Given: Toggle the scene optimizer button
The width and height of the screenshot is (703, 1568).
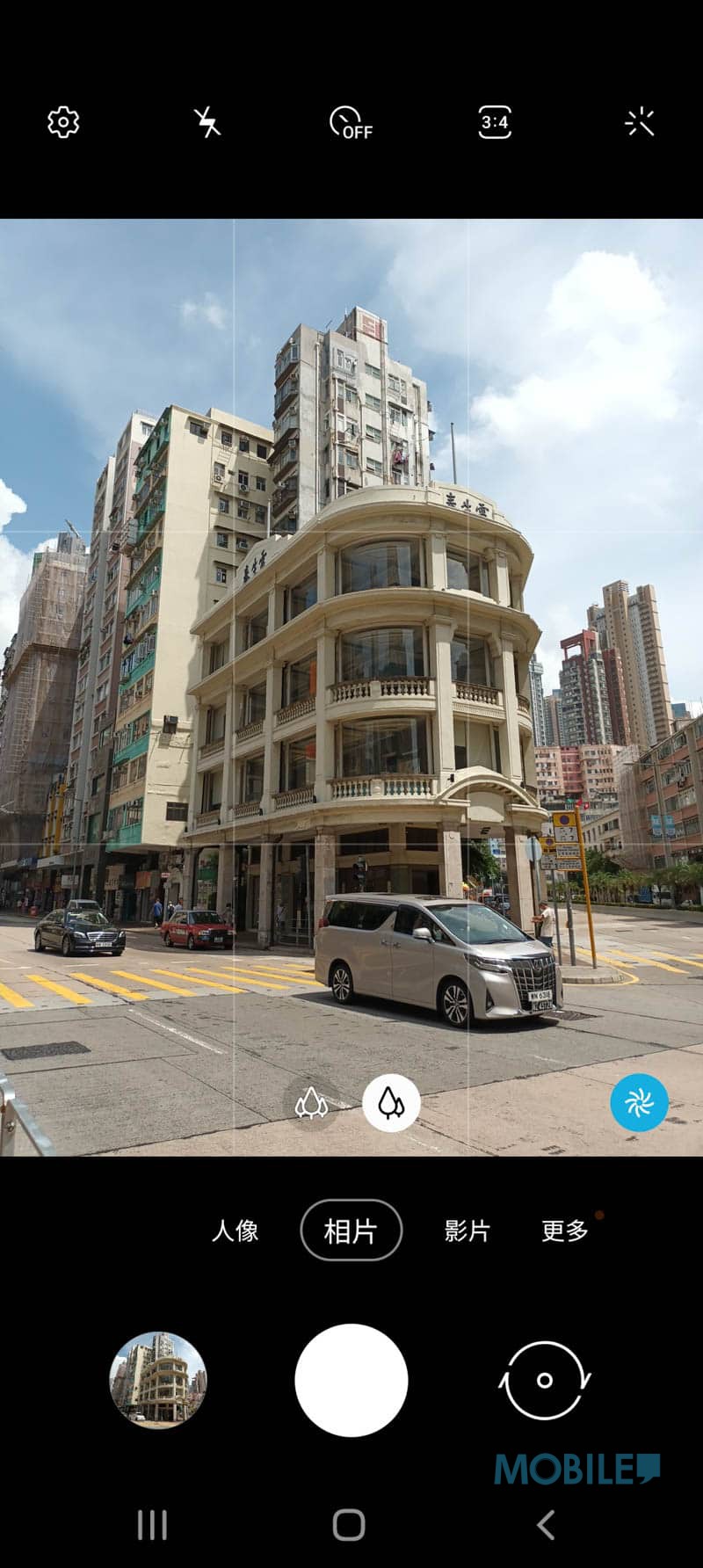Looking at the screenshot, I should pyautogui.click(x=639, y=1102).
